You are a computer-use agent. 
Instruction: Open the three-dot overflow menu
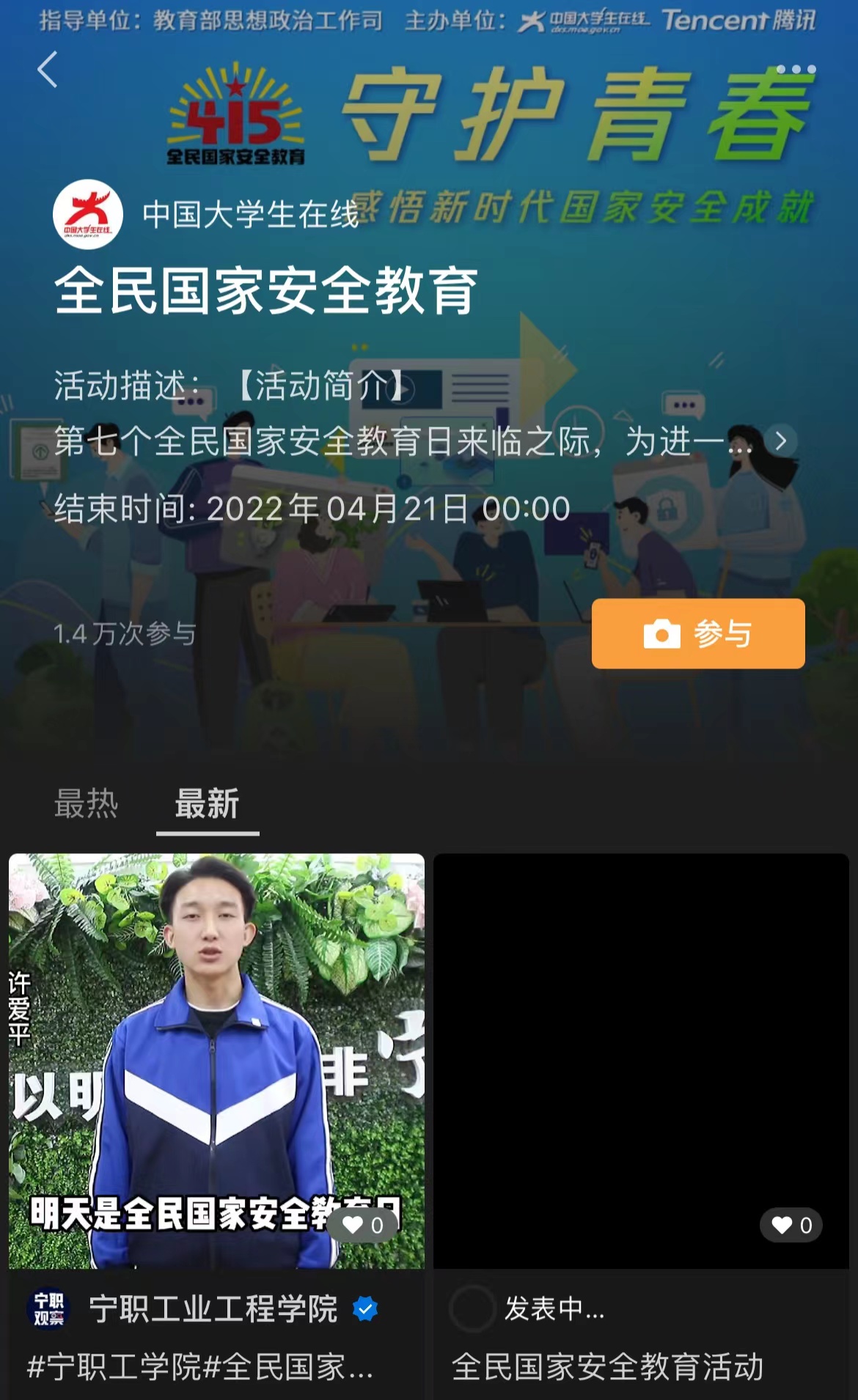(796, 70)
